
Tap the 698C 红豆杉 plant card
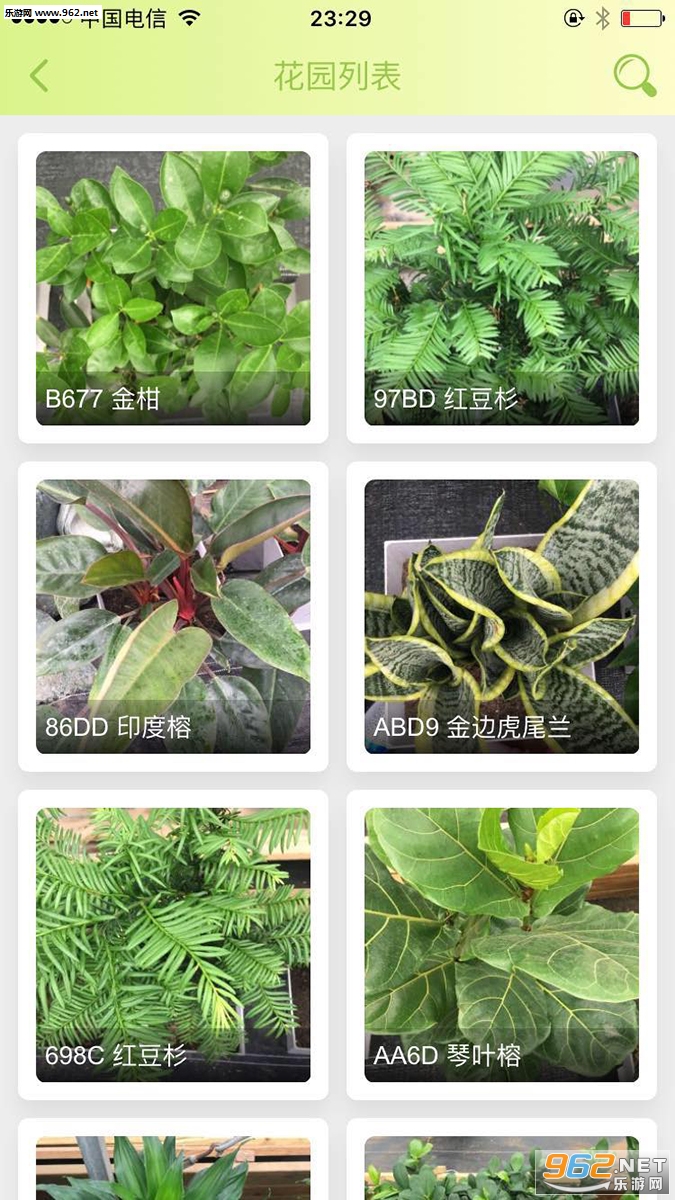[173, 944]
